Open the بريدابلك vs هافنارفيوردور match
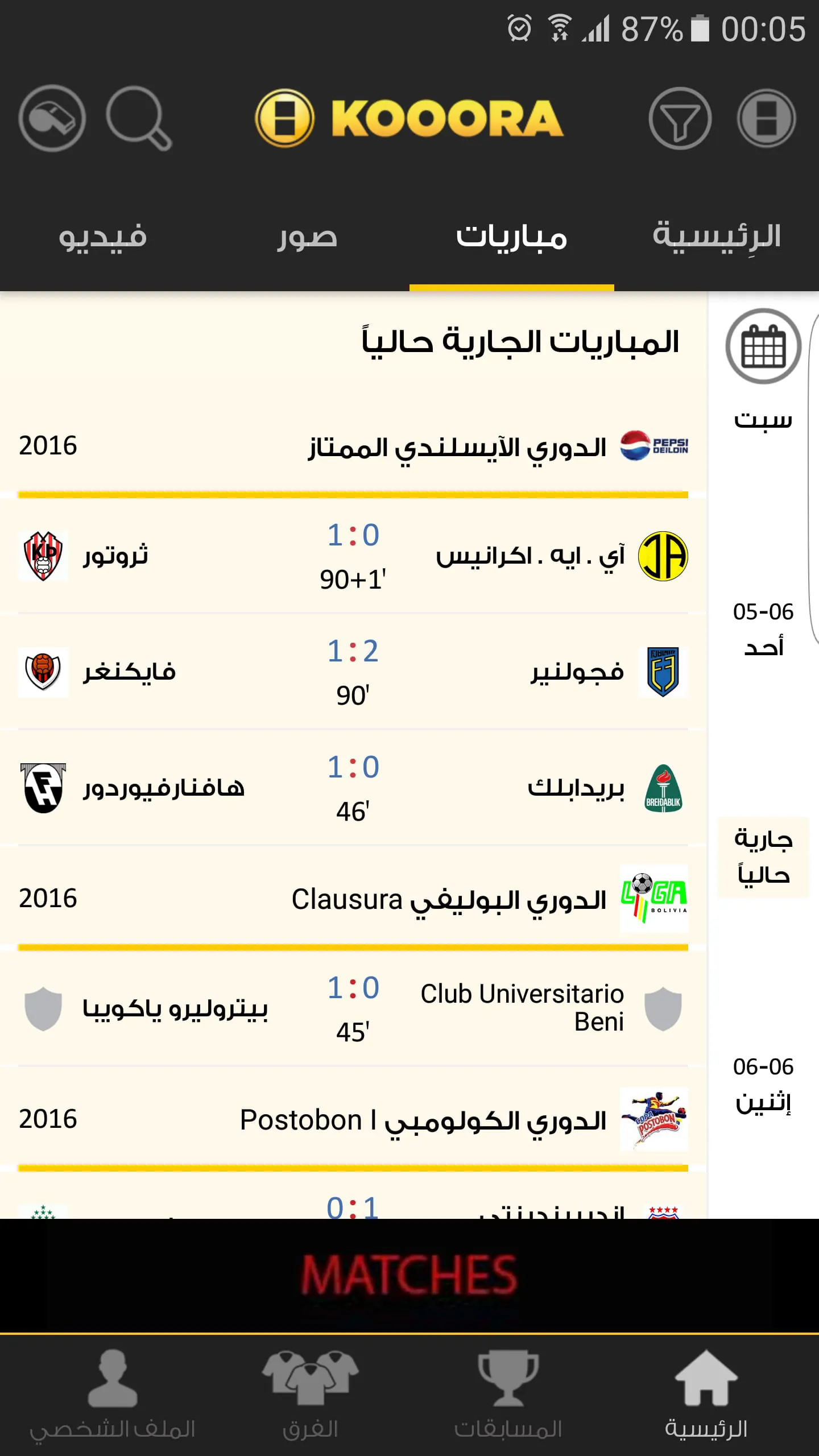Image resolution: width=819 pixels, height=1456 pixels. pos(353,788)
